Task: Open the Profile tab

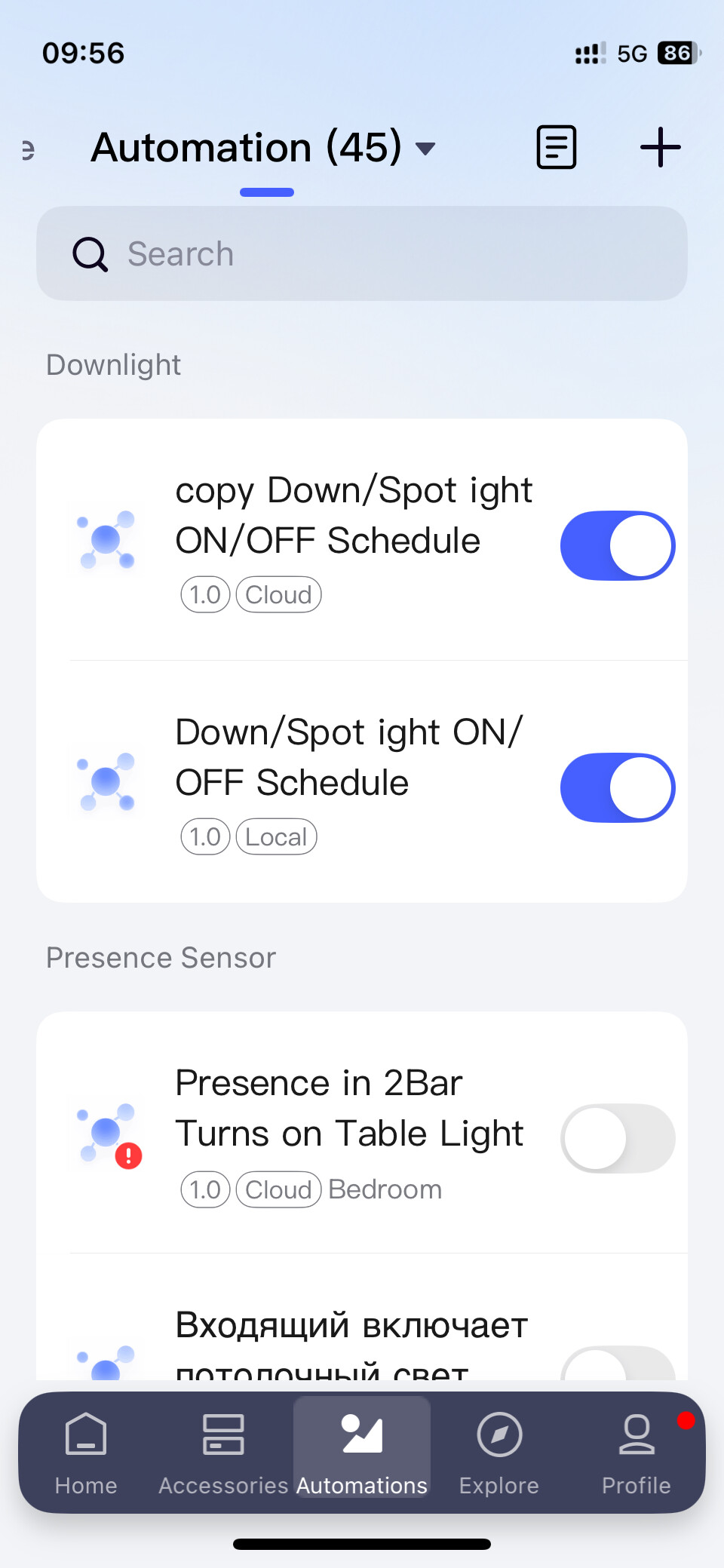Action: coord(636,1453)
